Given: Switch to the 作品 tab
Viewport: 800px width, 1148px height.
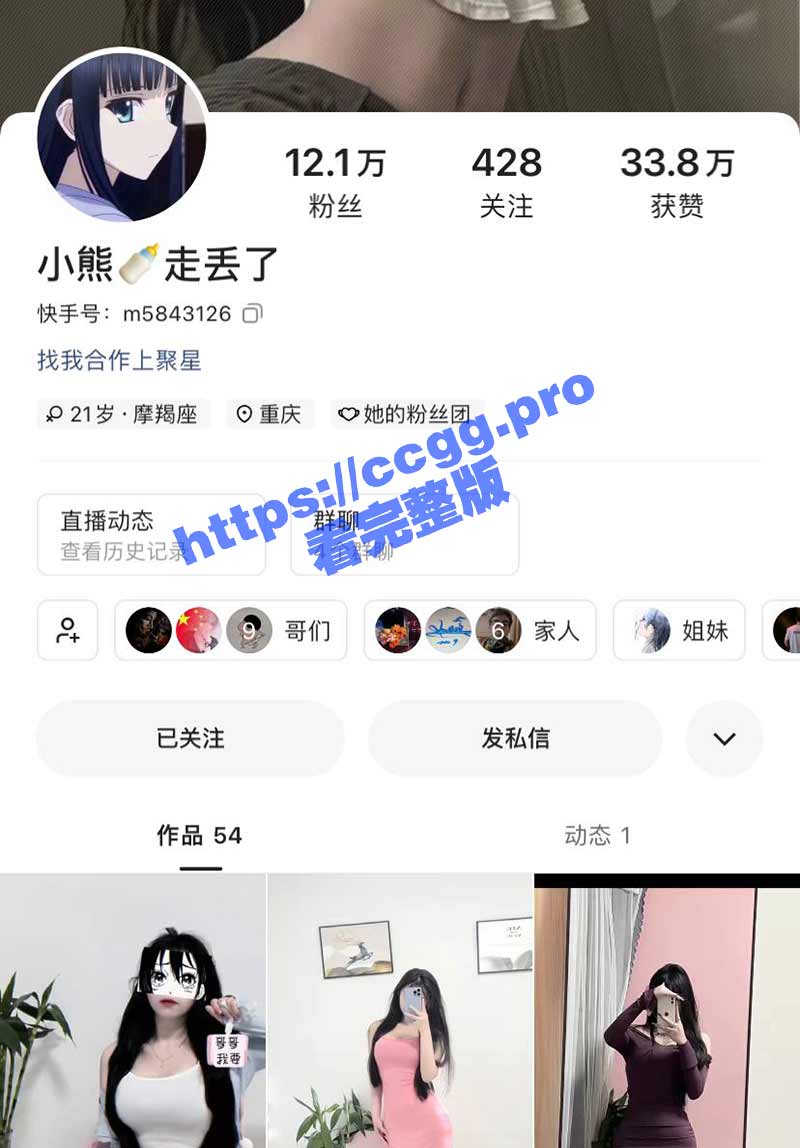Looking at the screenshot, I should [199, 836].
